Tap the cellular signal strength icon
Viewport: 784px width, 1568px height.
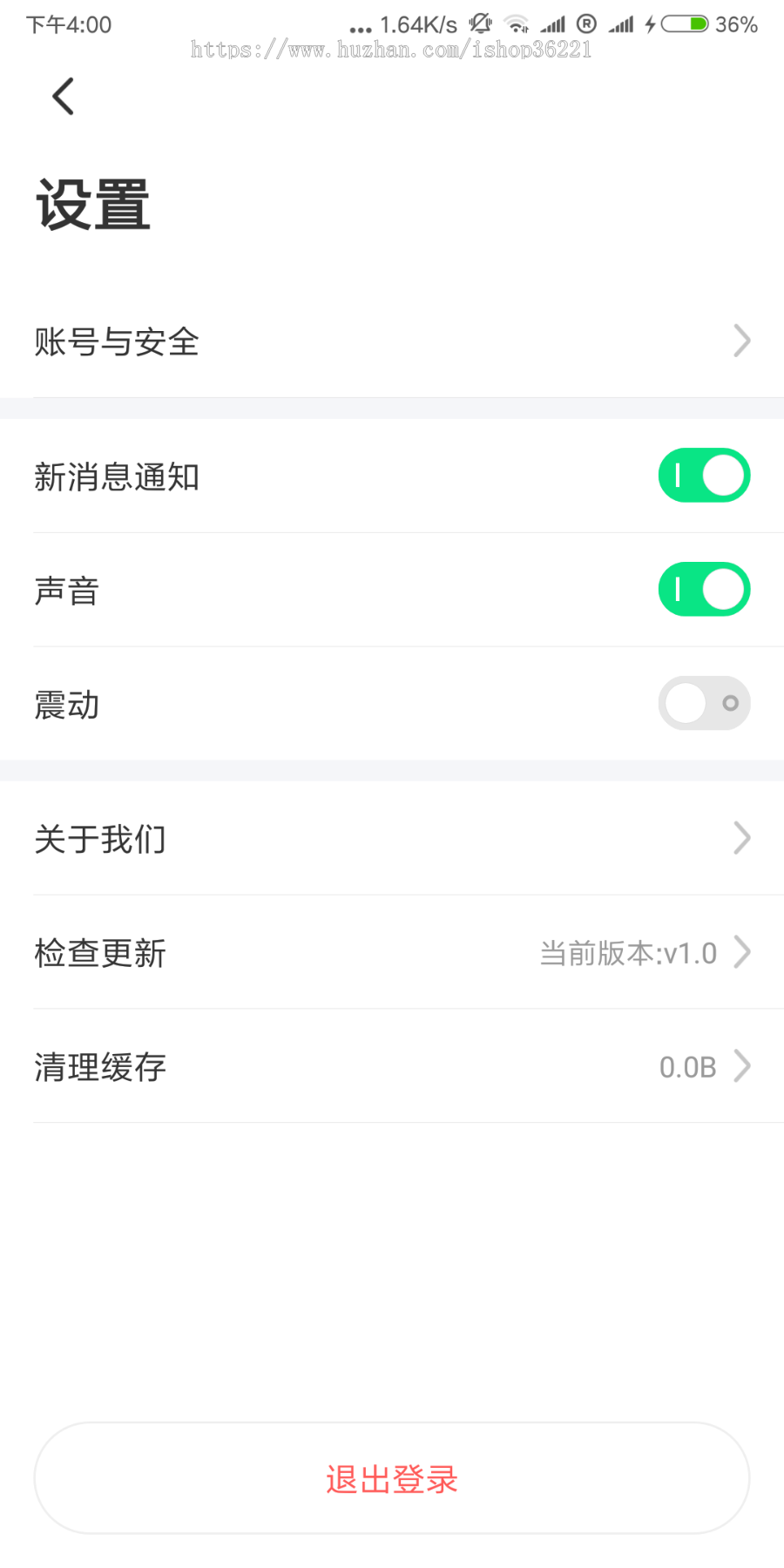click(x=552, y=24)
